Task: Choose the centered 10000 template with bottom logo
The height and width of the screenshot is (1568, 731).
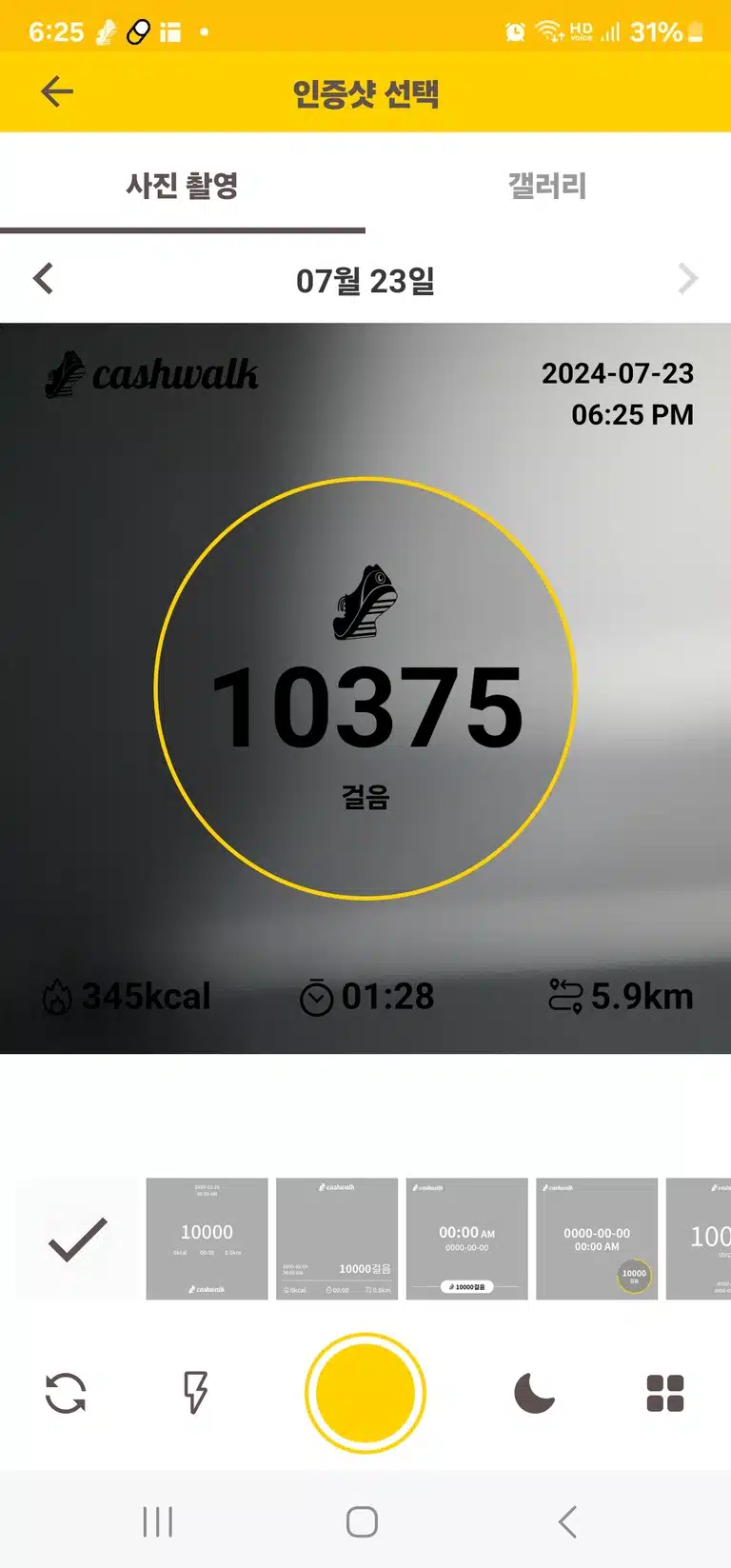Action: pos(207,1239)
